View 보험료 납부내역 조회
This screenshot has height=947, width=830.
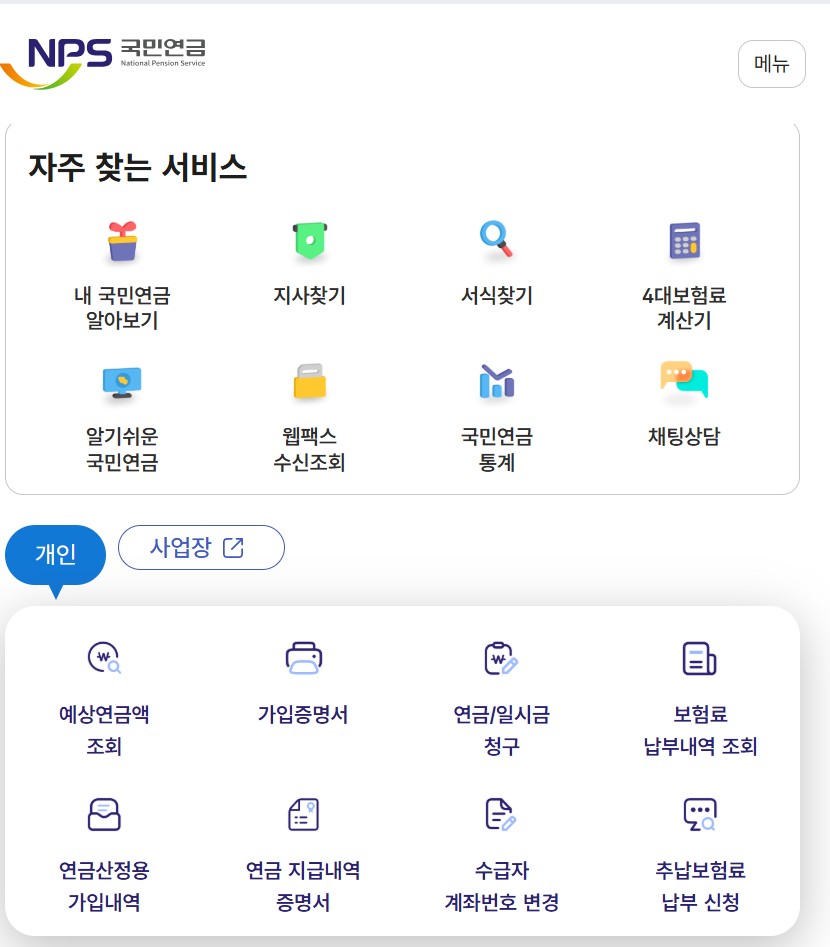(700, 698)
